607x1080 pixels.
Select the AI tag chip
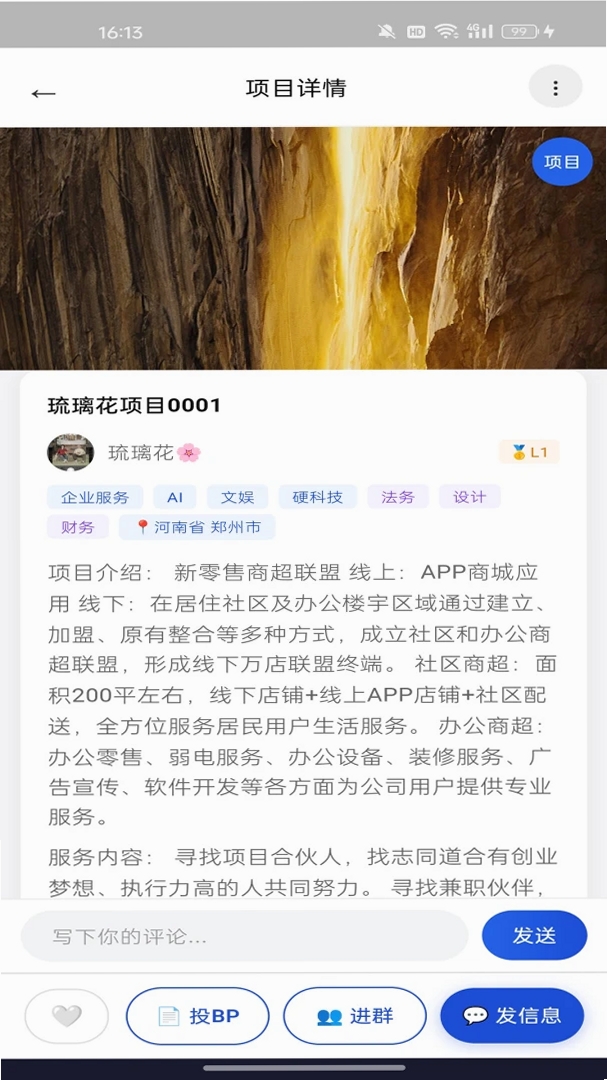coord(175,497)
